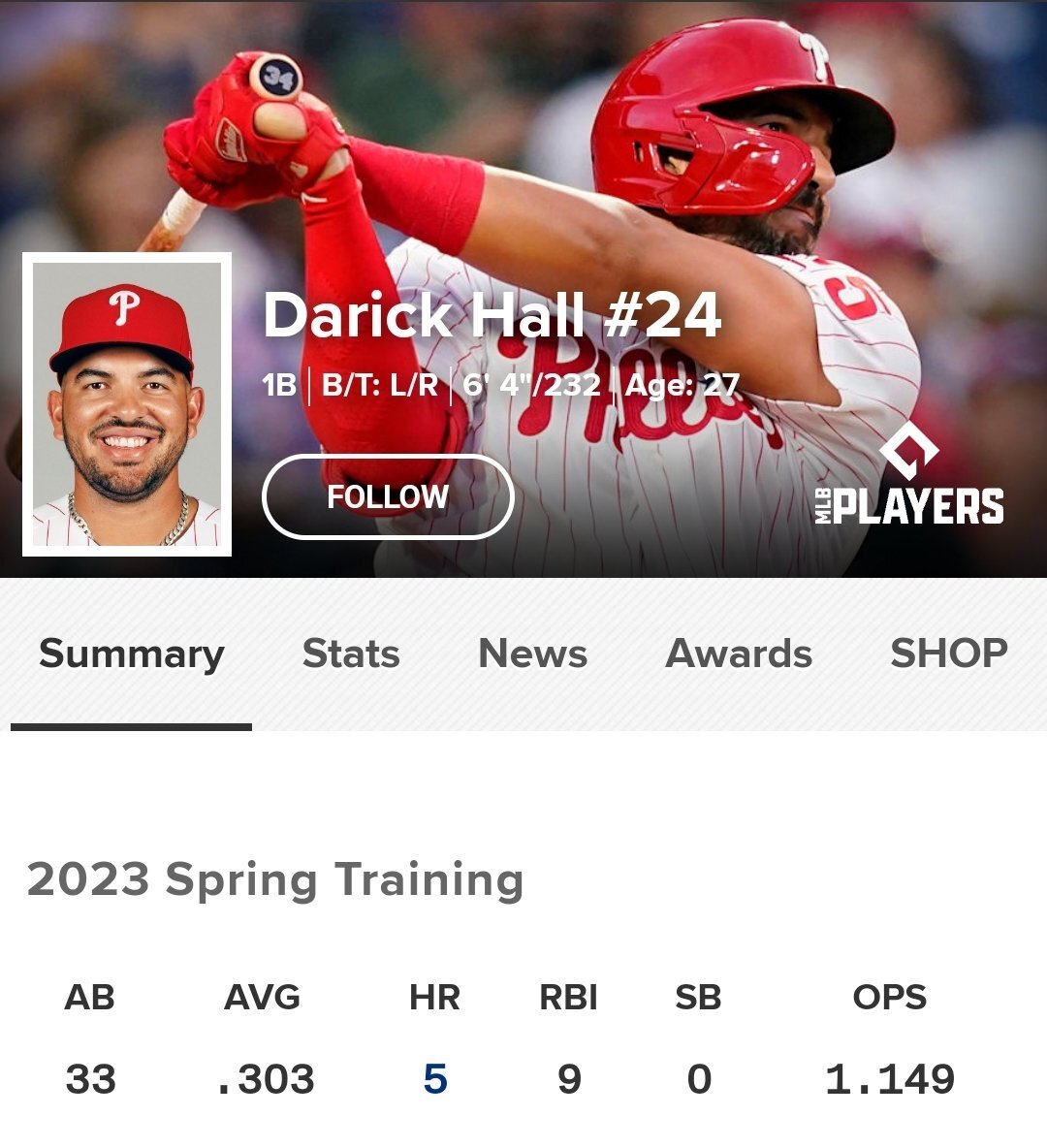Go to the SHOP tab
This screenshot has height=1148, width=1047.
tap(948, 654)
